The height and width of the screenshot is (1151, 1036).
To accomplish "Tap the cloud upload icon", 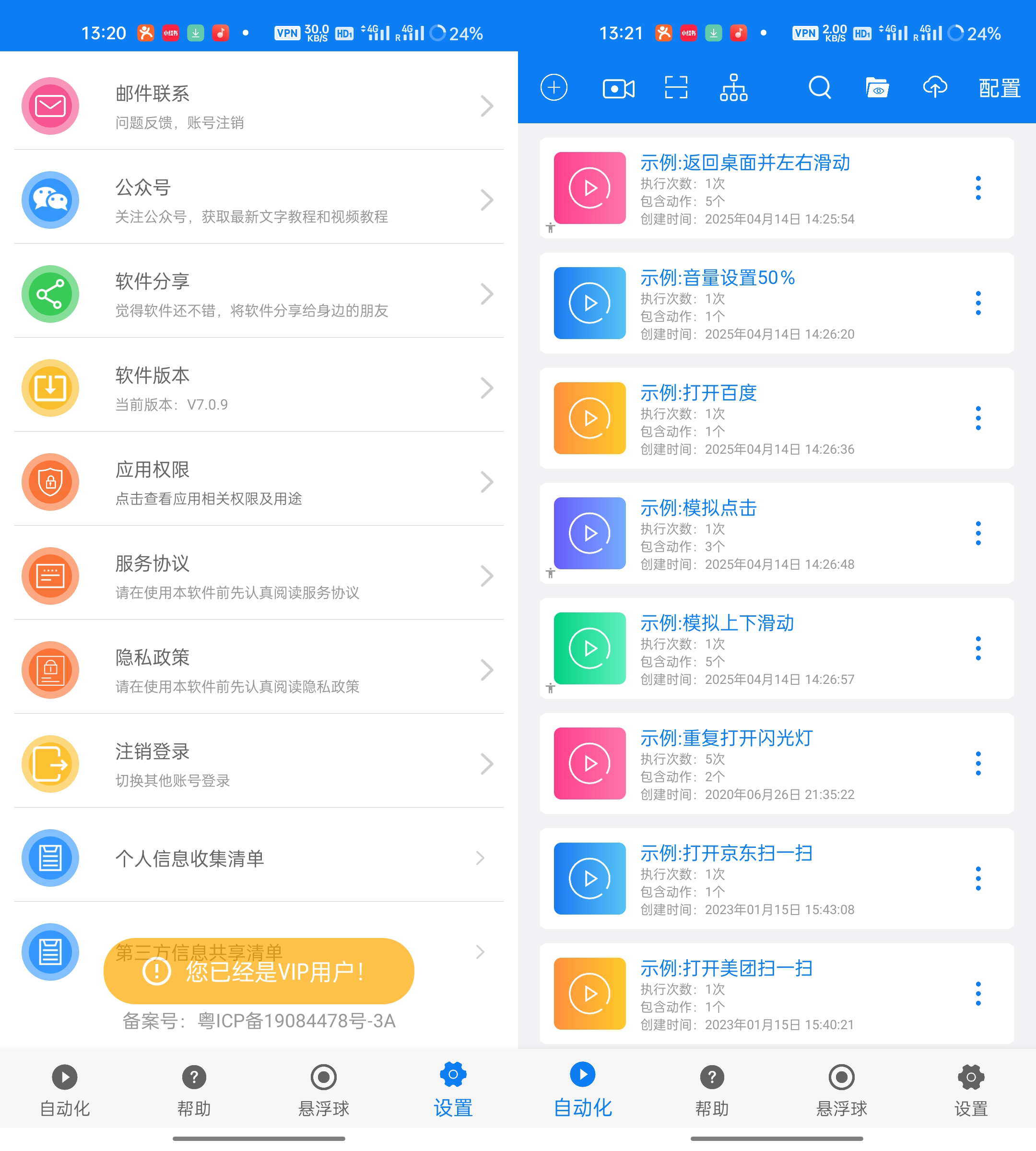I will coord(934,88).
